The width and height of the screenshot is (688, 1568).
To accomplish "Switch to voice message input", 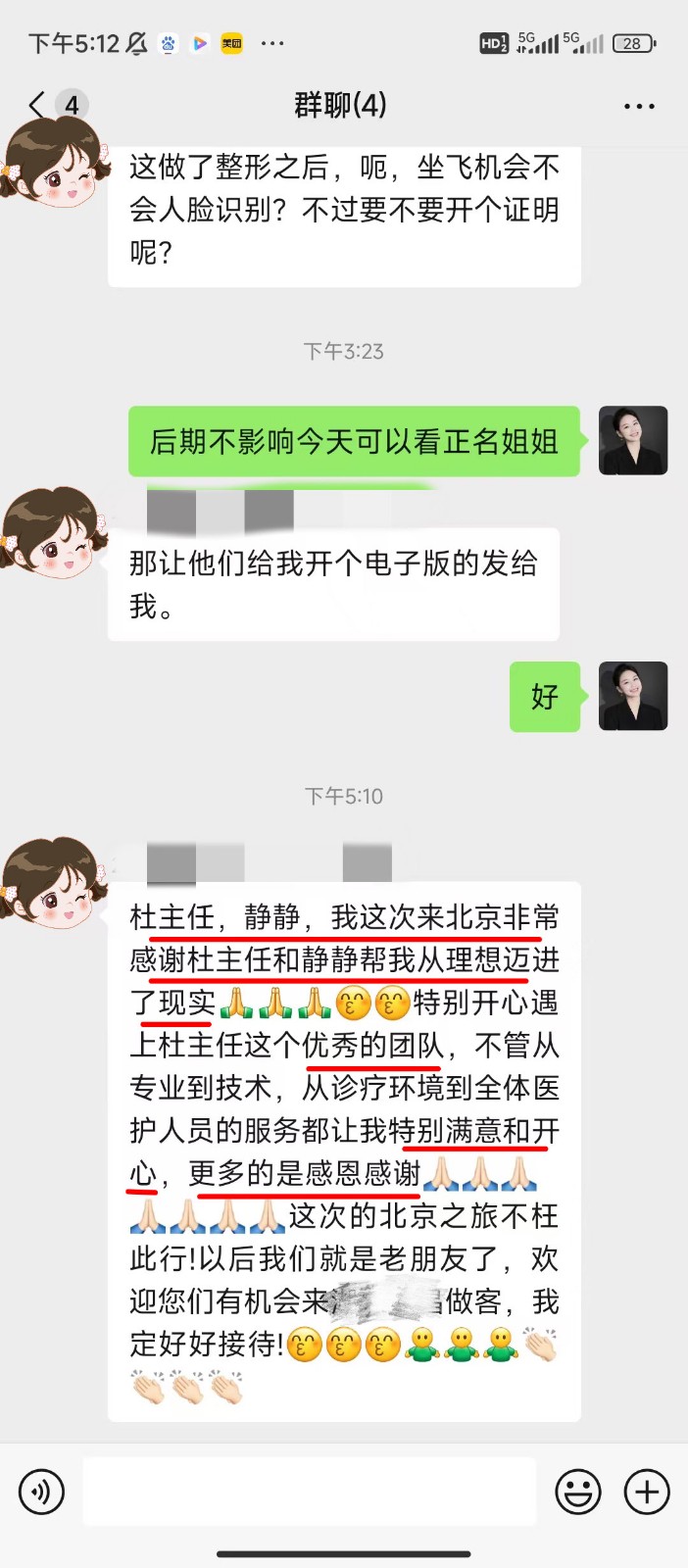I will (41, 1492).
